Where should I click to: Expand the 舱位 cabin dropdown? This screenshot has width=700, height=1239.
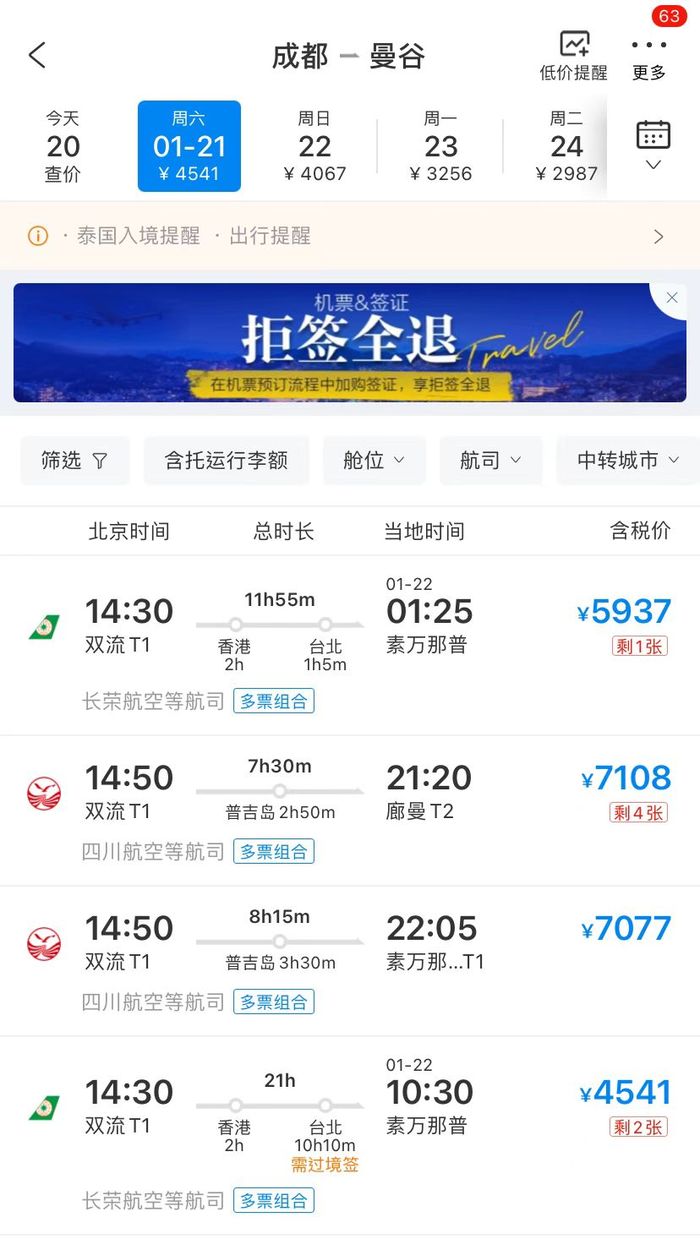click(374, 461)
